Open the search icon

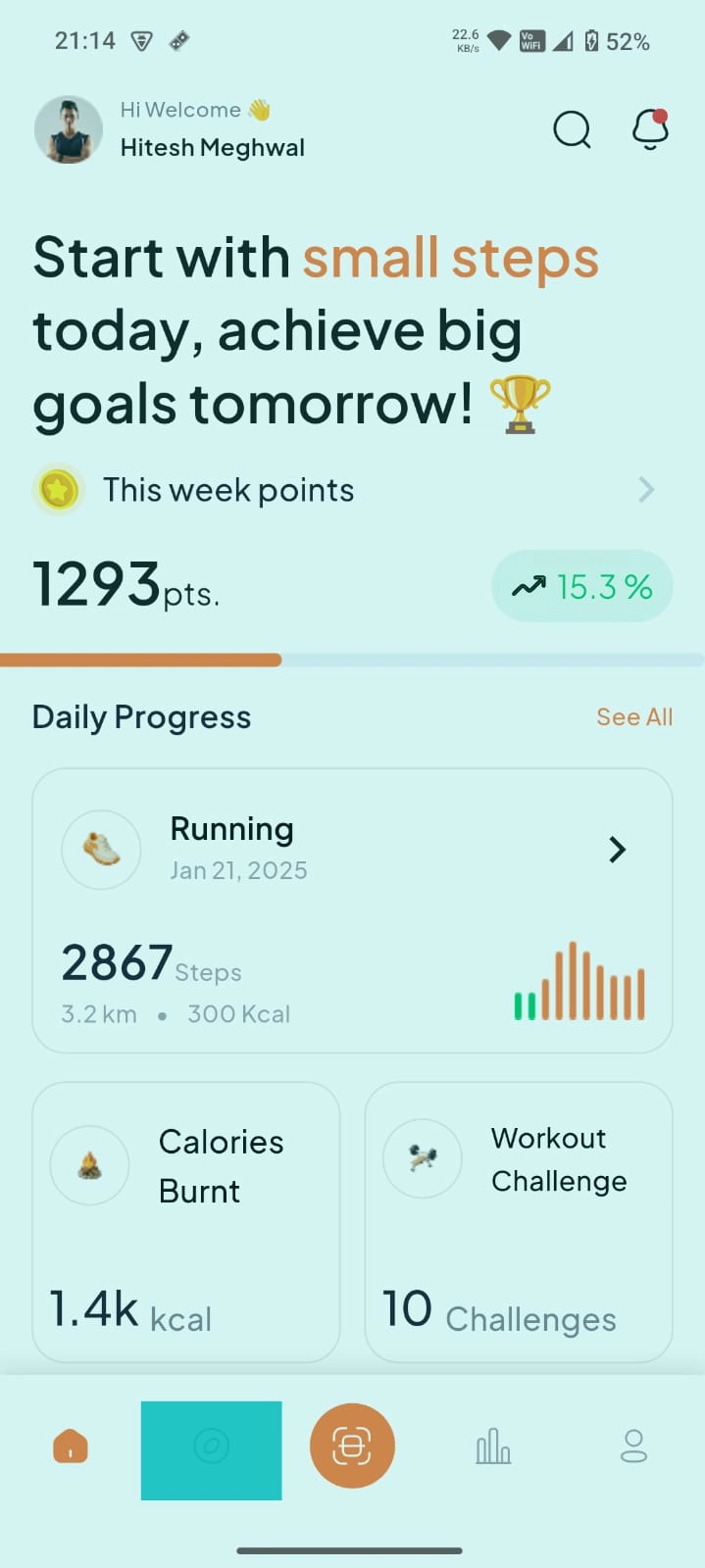pos(572,129)
